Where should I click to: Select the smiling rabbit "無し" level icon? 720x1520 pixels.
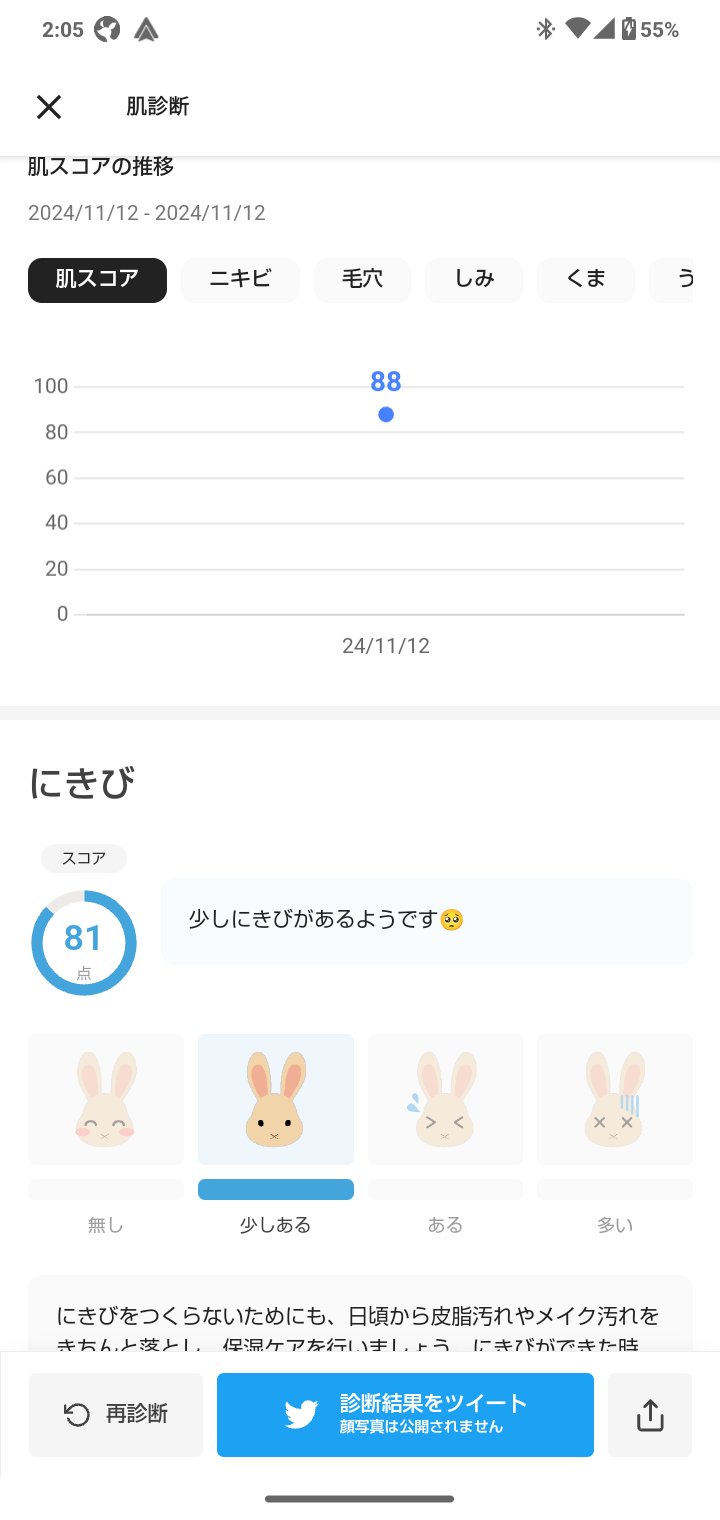click(x=105, y=1098)
